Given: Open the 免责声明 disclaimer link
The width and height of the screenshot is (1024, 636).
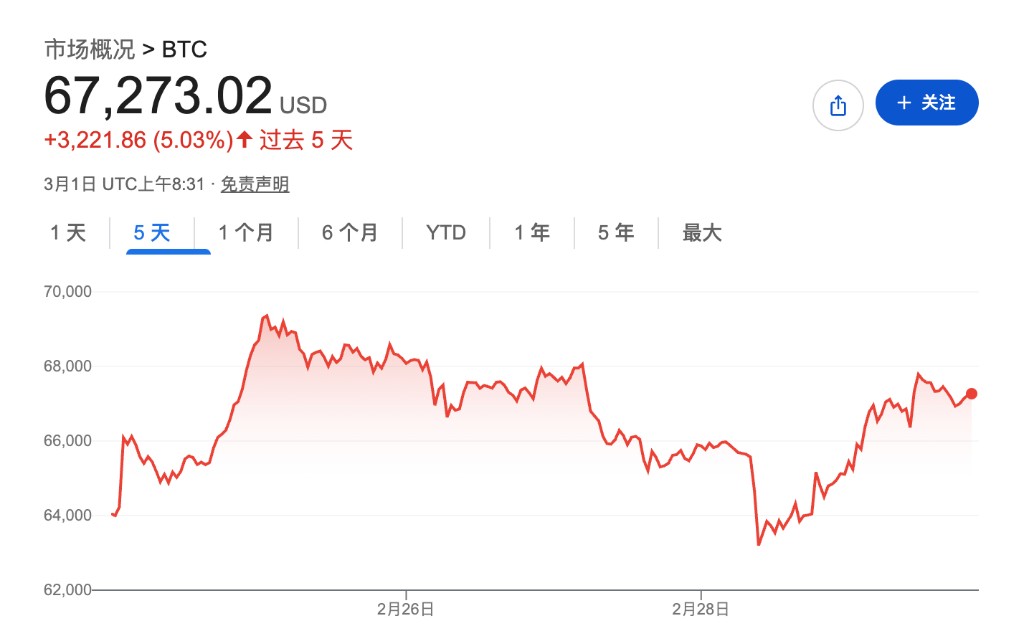Looking at the screenshot, I should pyautogui.click(x=255, y=184).
